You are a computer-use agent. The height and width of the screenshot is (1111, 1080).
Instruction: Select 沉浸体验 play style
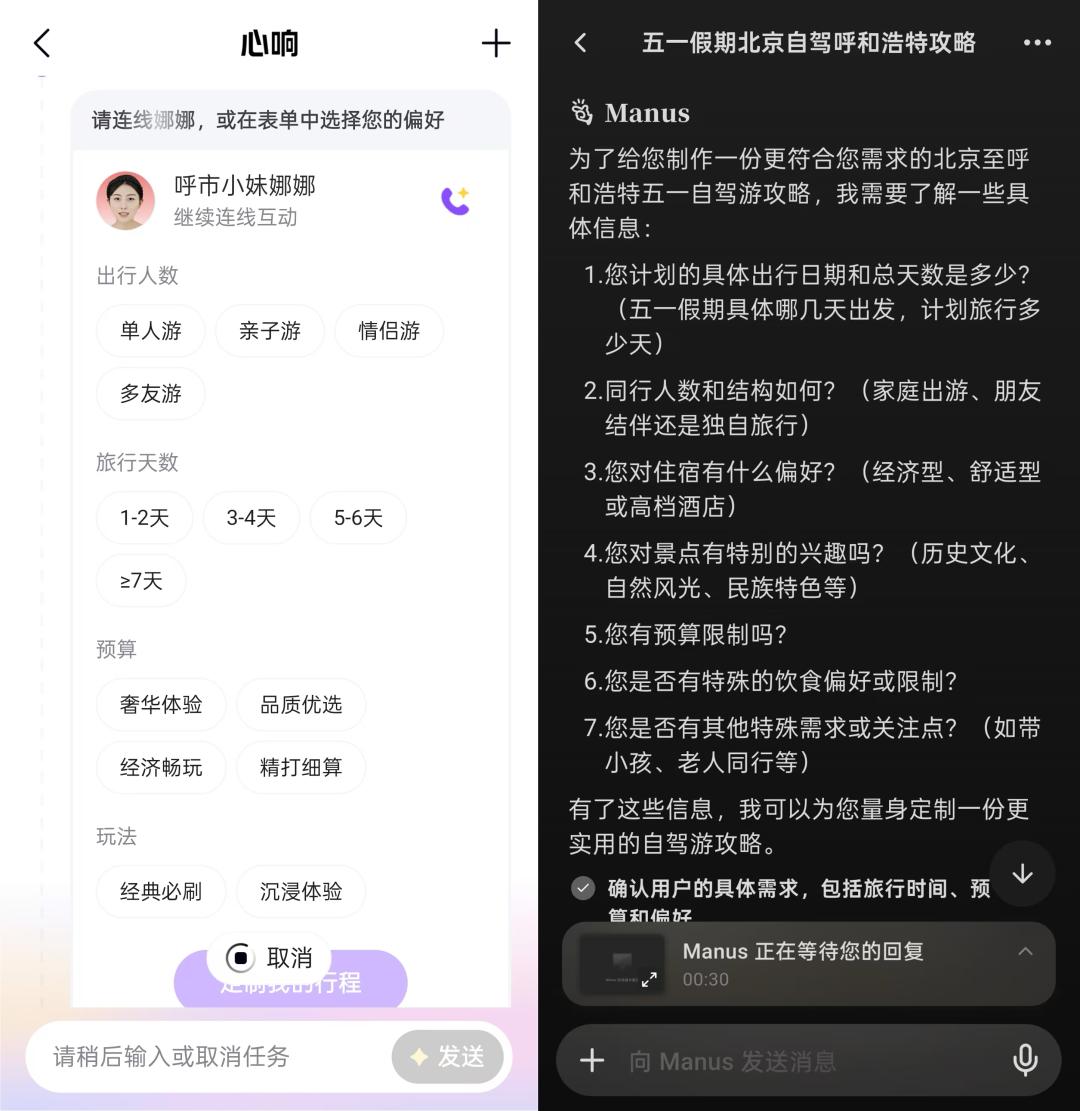click(301, 892)
